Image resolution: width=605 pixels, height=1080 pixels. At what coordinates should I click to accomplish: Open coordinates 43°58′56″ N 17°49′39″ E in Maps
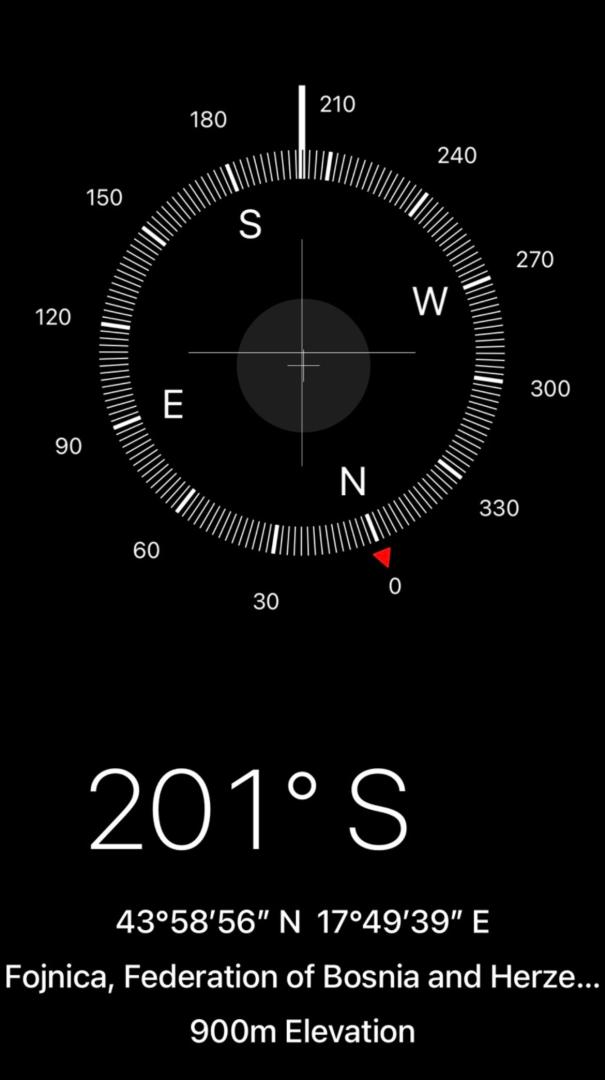point(302,922)
